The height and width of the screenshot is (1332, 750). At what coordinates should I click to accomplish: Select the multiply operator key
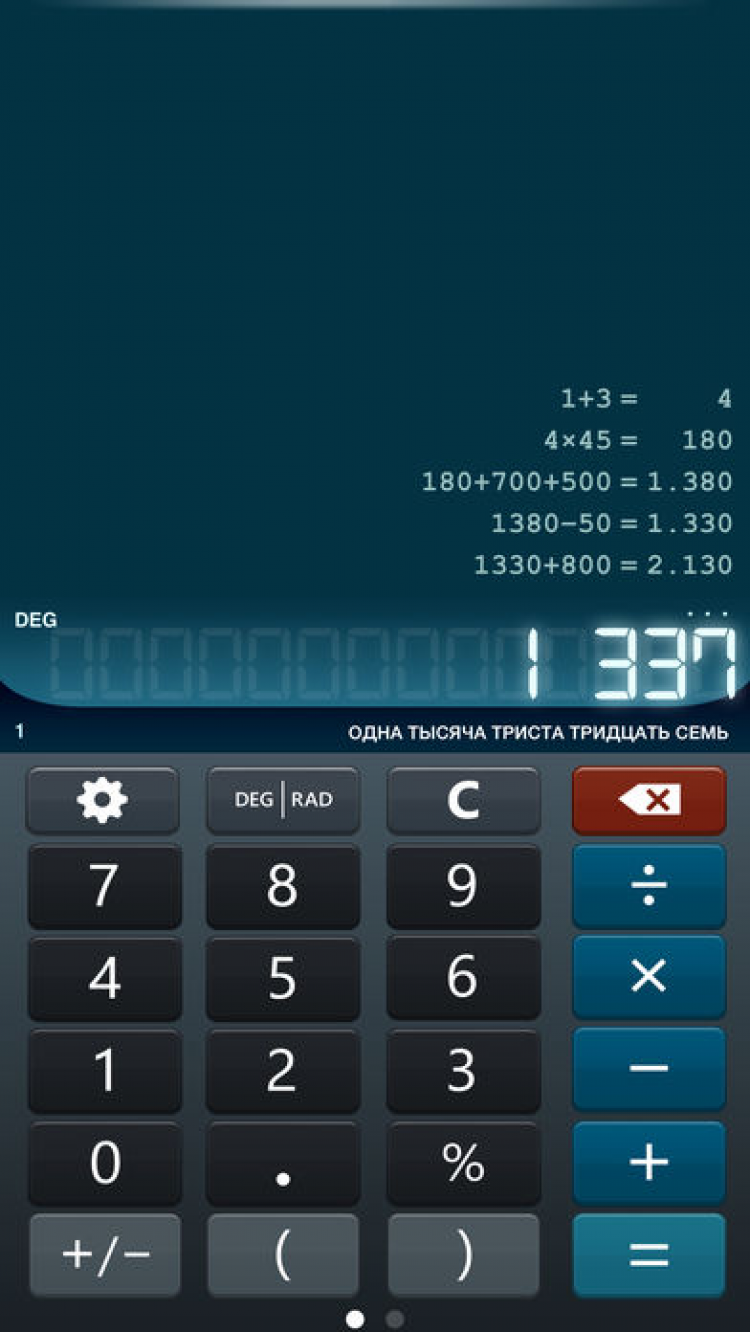[649, 977]
